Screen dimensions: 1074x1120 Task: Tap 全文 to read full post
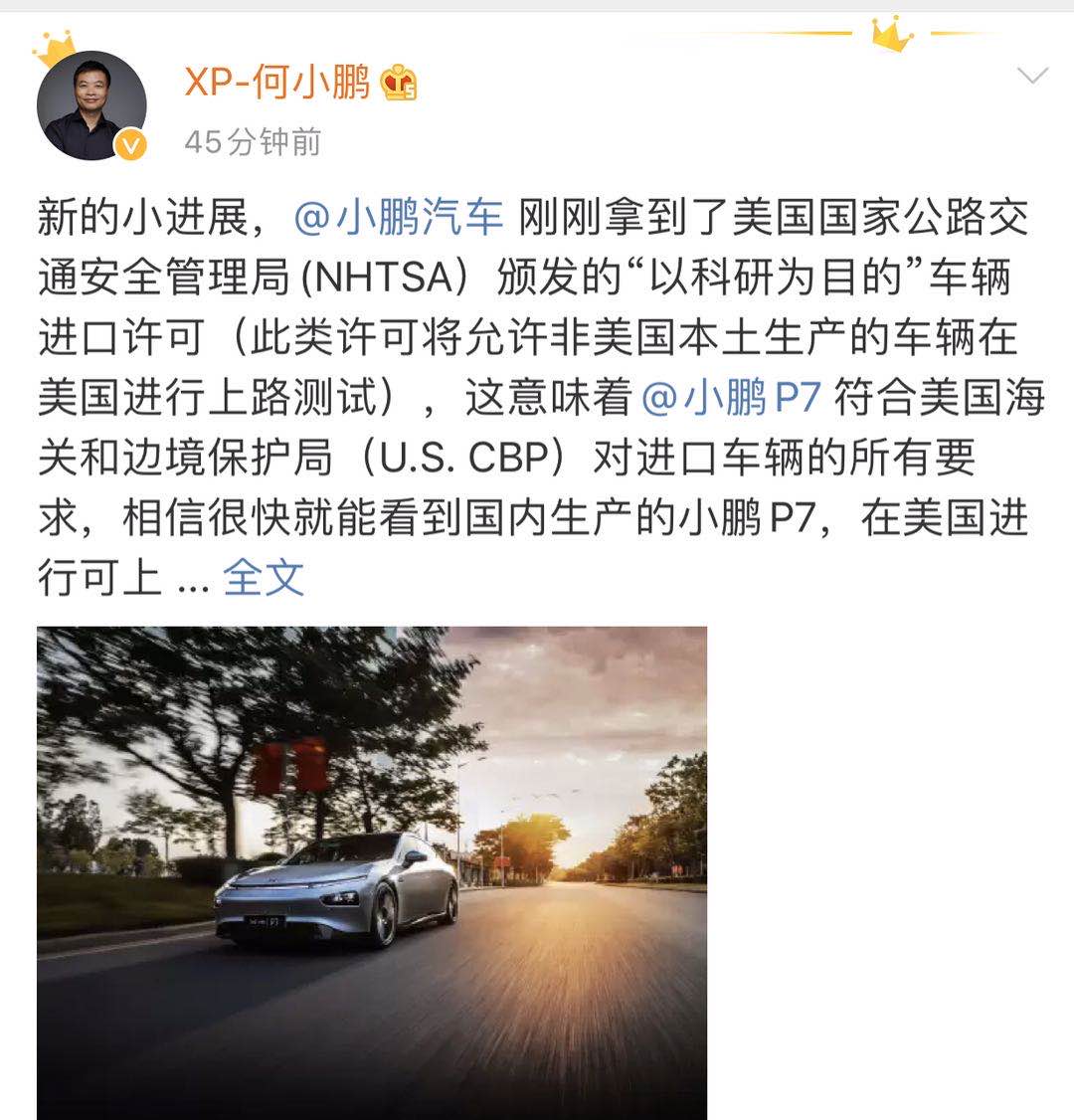[264, 578]
